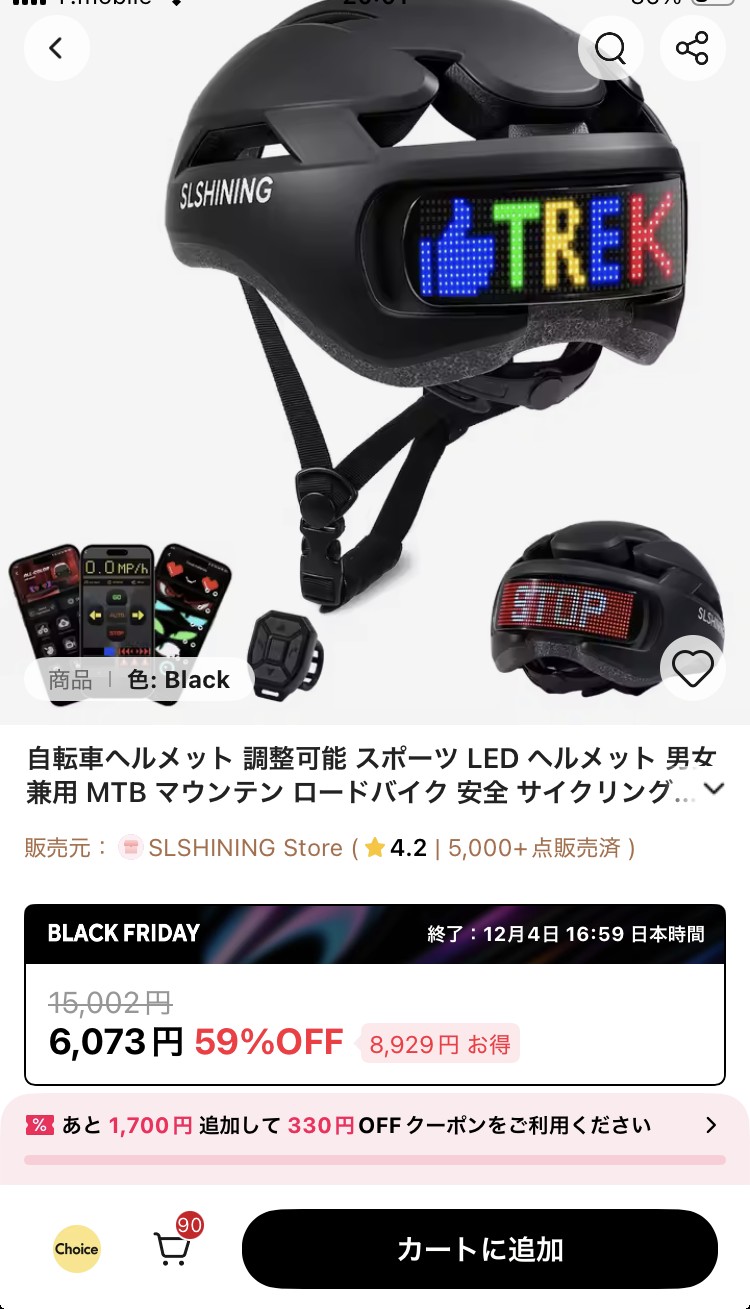Visit the SLSHINING Store page
Viewport: 750px width, 1309px height.
click(x=245, y=848)
